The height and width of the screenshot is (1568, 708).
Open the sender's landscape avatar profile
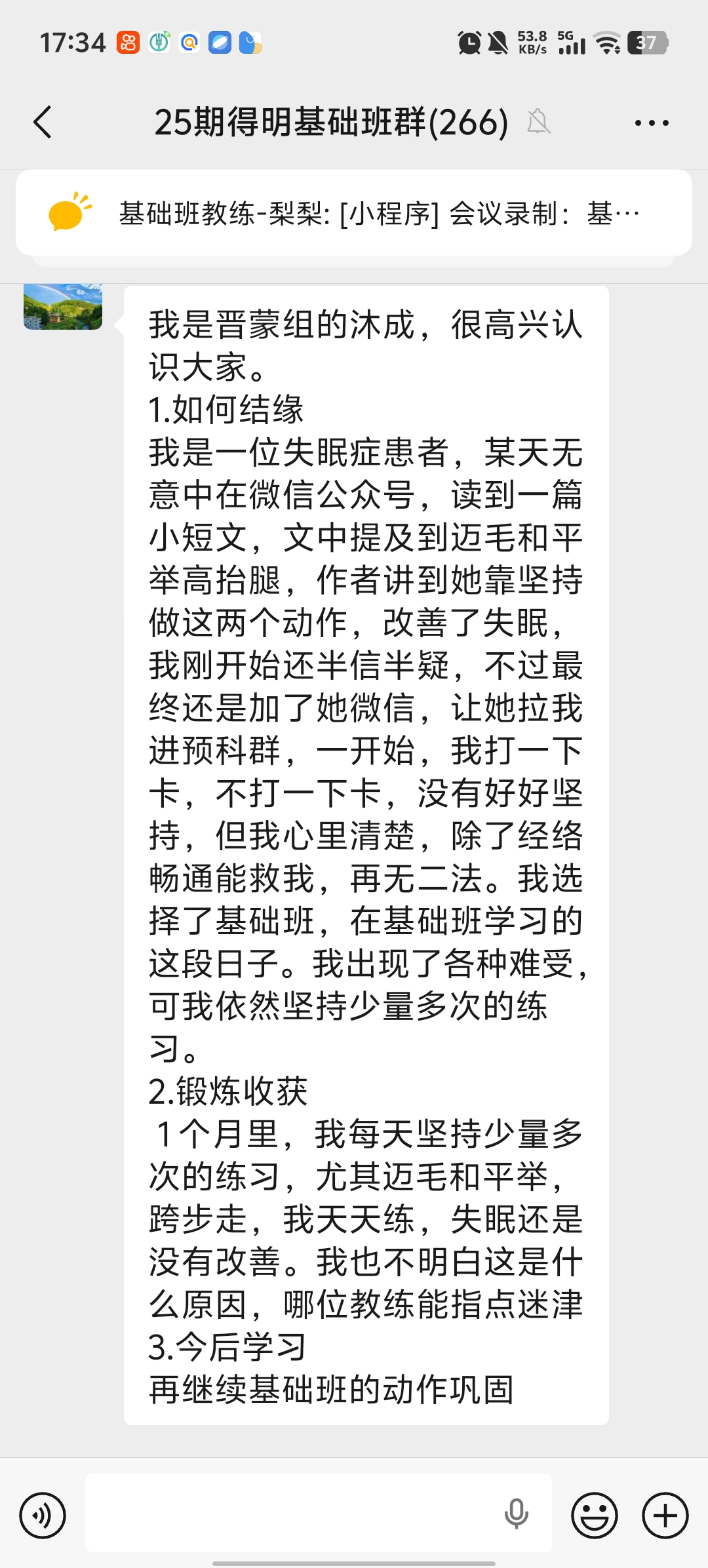[x=63, y=306]
